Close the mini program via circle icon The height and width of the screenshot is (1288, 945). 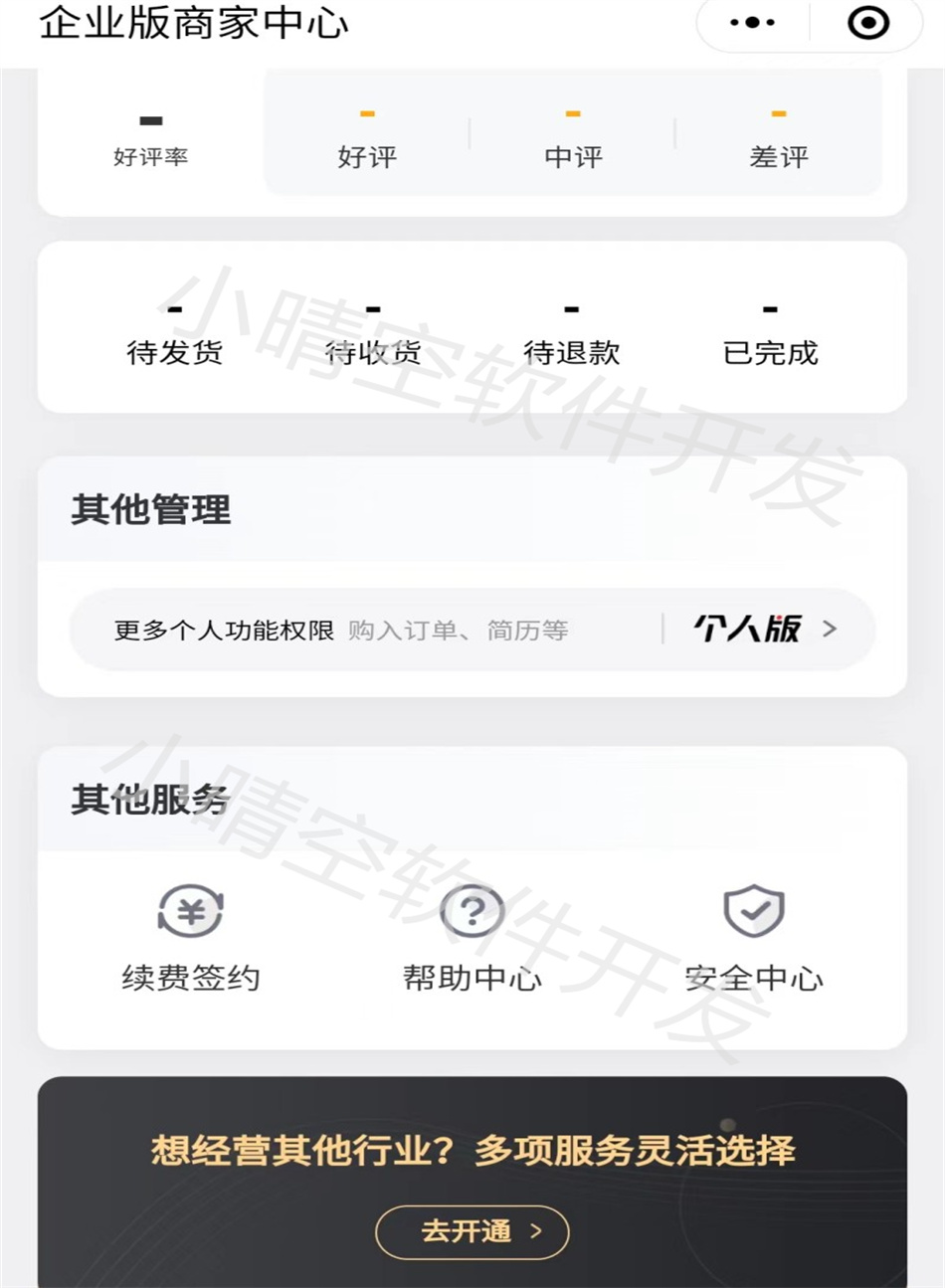[867, 22]
